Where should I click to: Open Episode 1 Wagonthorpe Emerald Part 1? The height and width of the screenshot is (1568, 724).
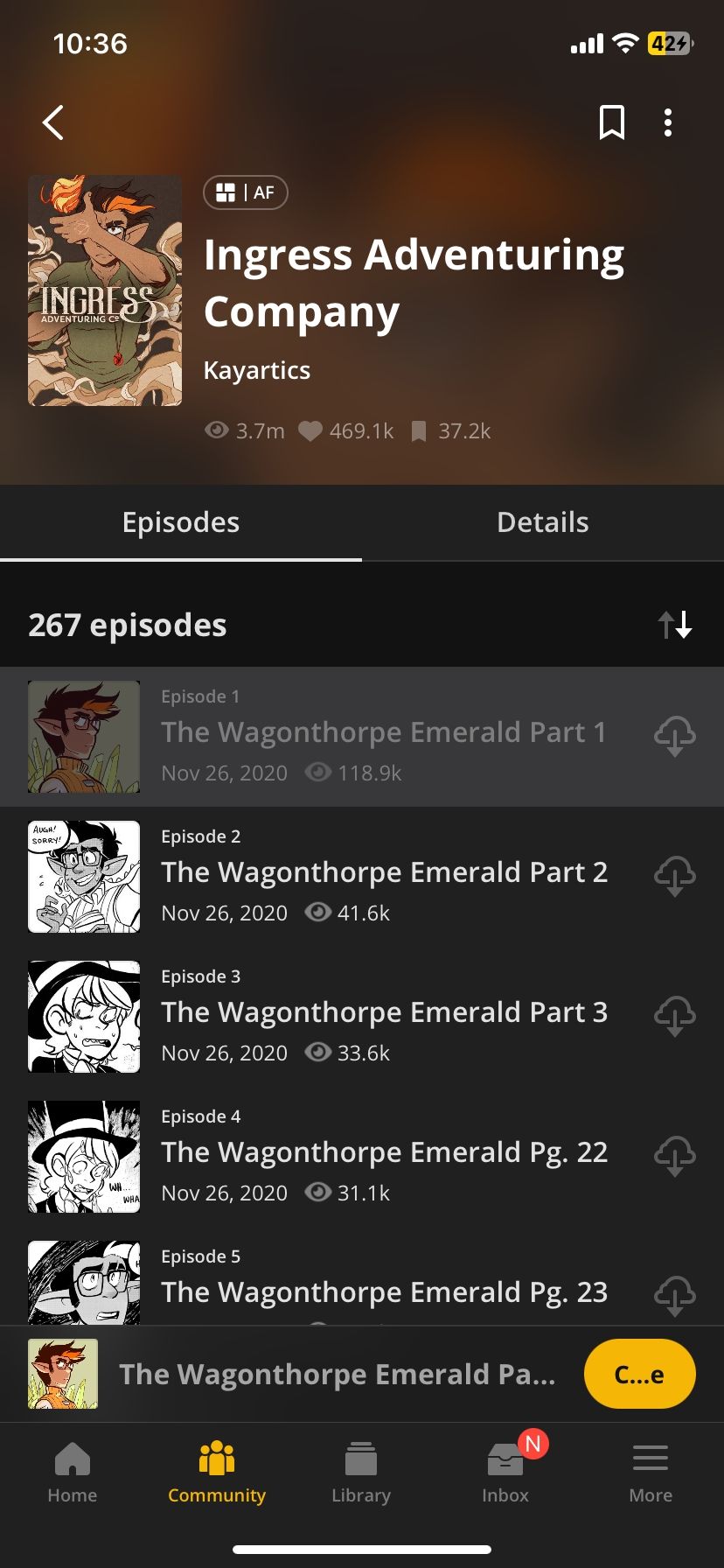[x=383, y=732]
